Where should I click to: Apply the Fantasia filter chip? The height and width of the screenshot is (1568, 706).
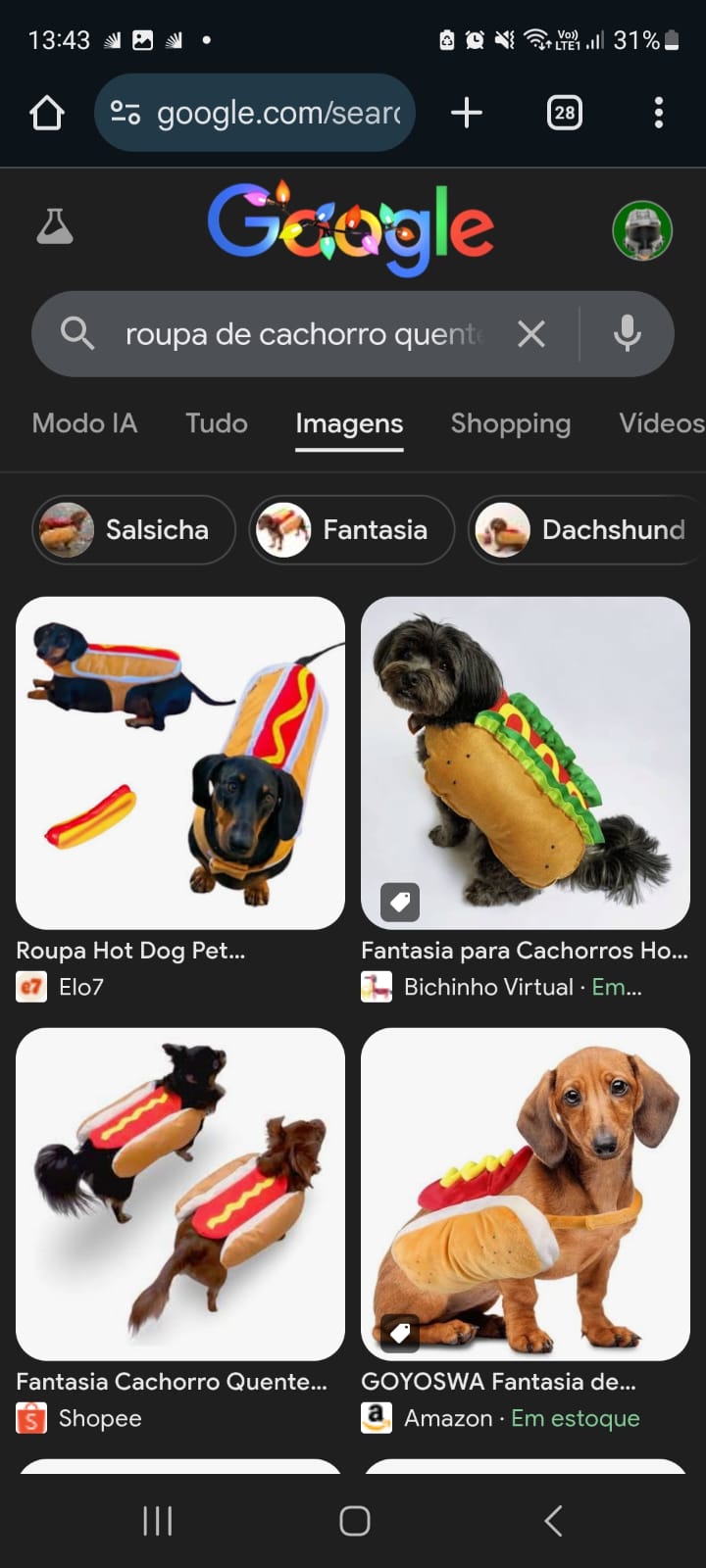click(x=352, y=530)
